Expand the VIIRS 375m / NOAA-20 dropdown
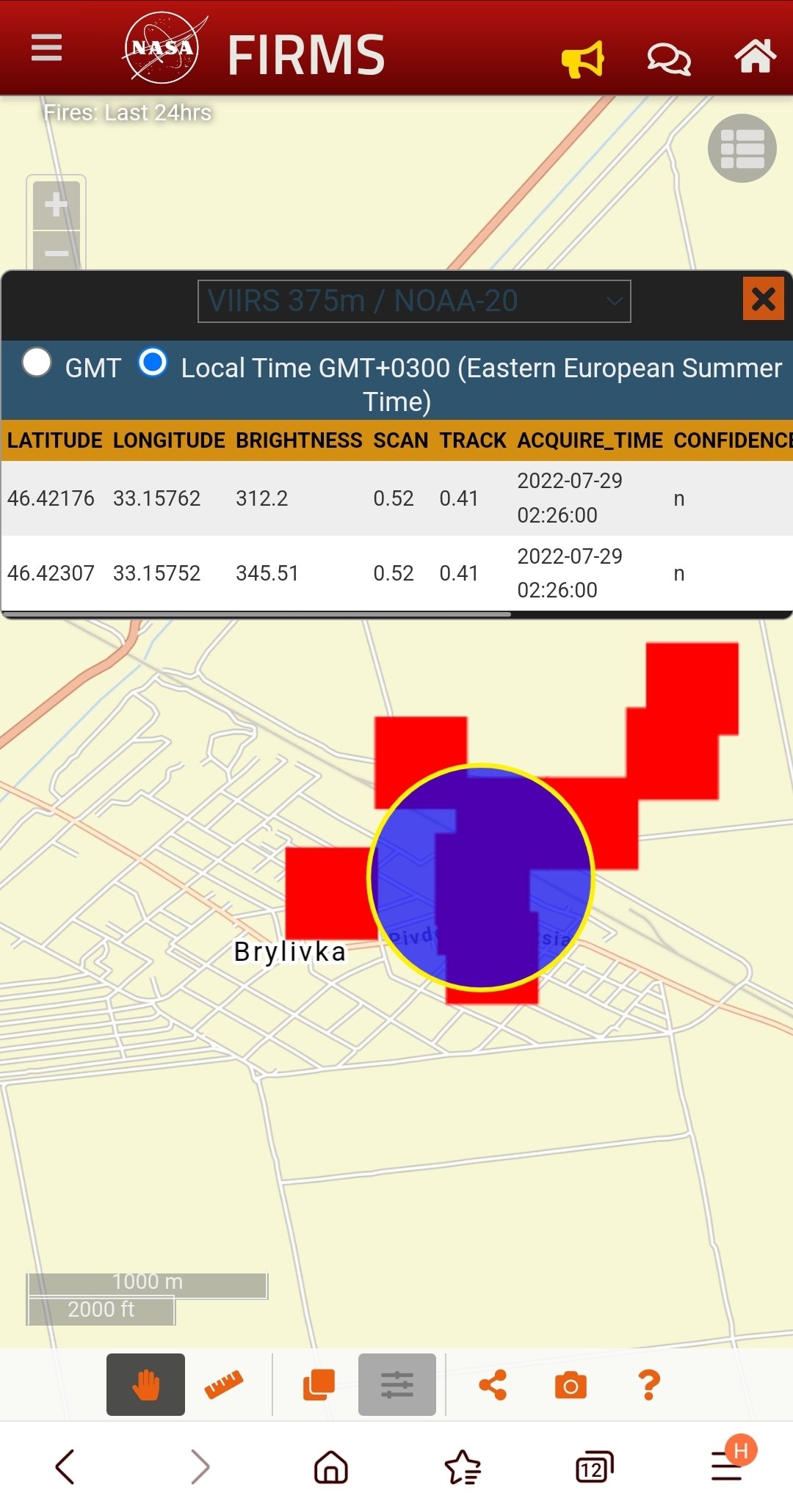 [x=414, y=301]
